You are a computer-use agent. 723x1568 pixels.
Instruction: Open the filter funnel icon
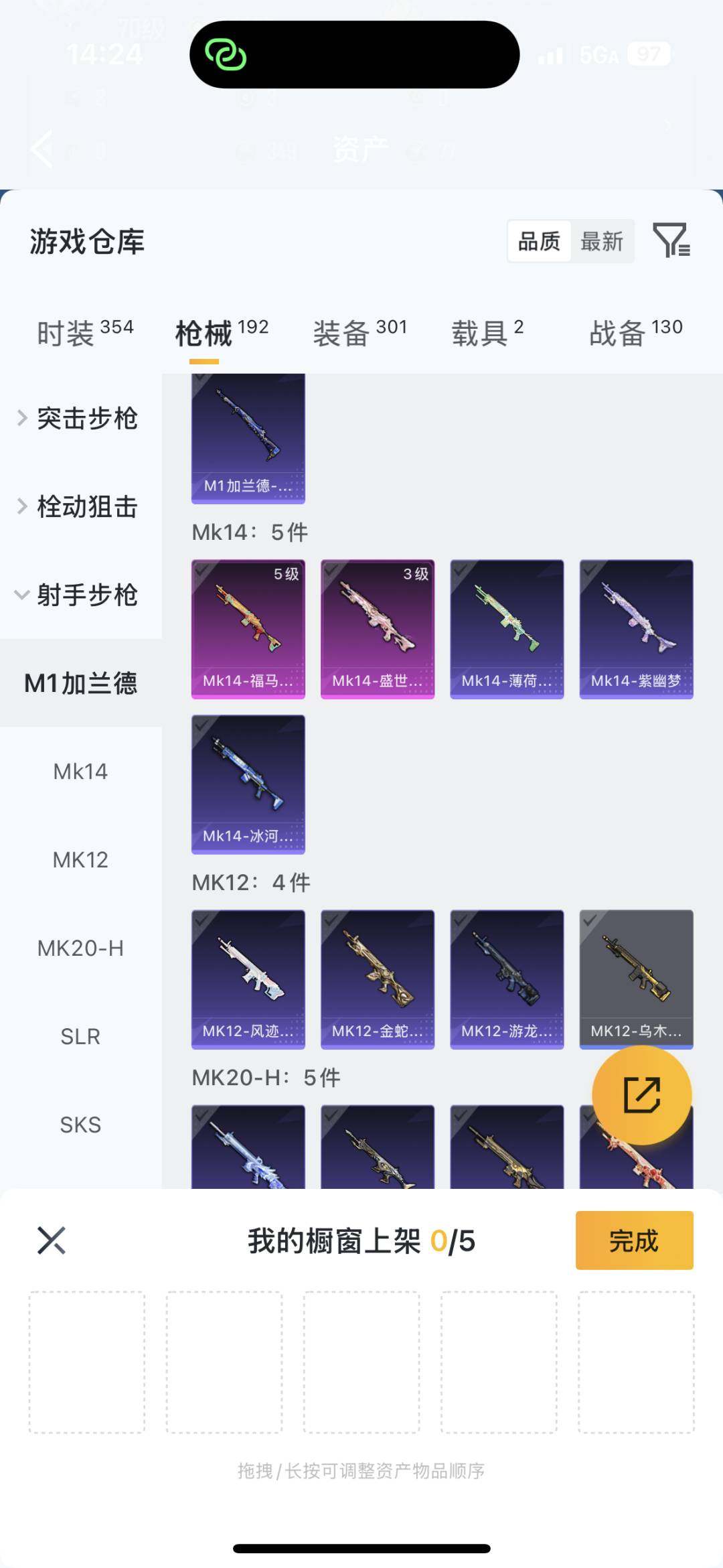pyautogui.click(x=671, y=240)
